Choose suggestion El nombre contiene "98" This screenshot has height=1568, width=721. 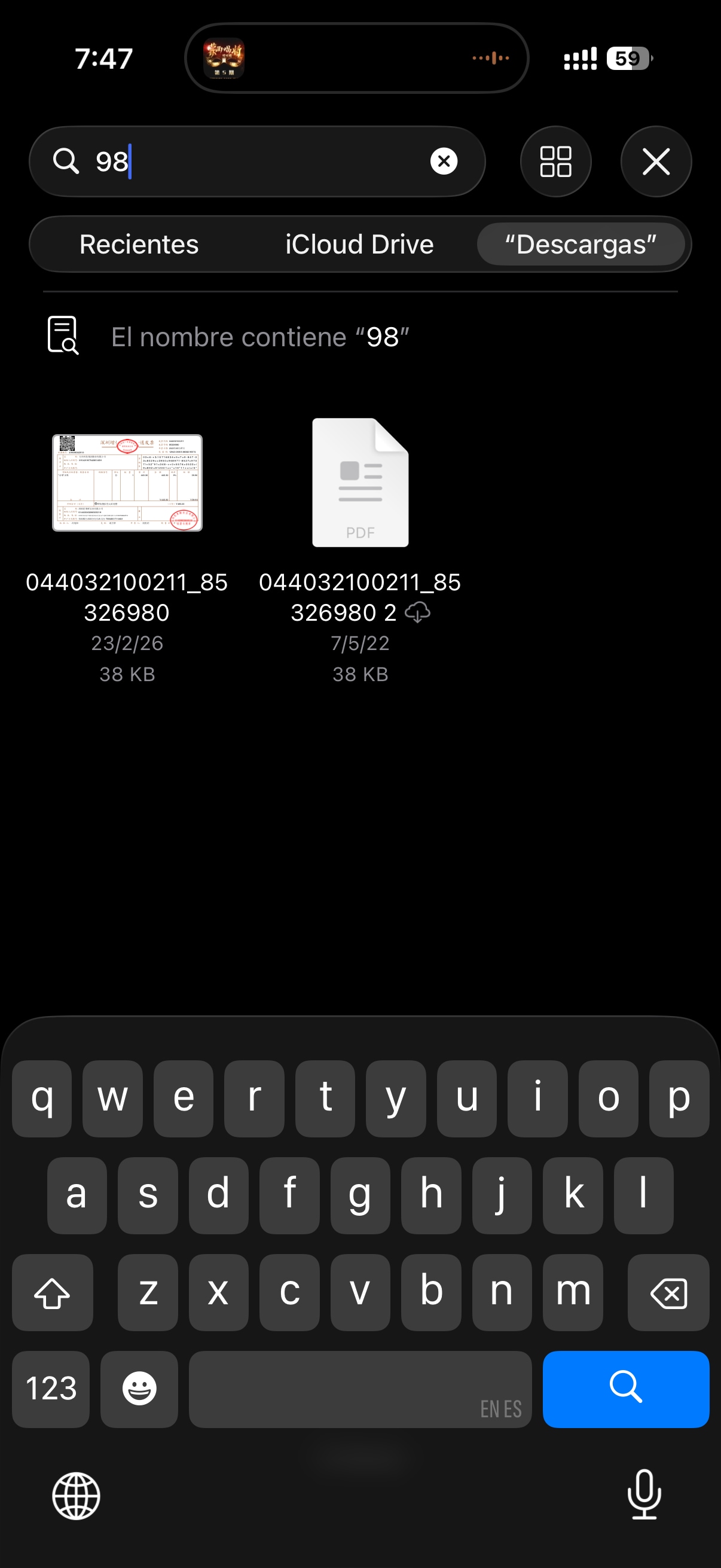(260, 337)
